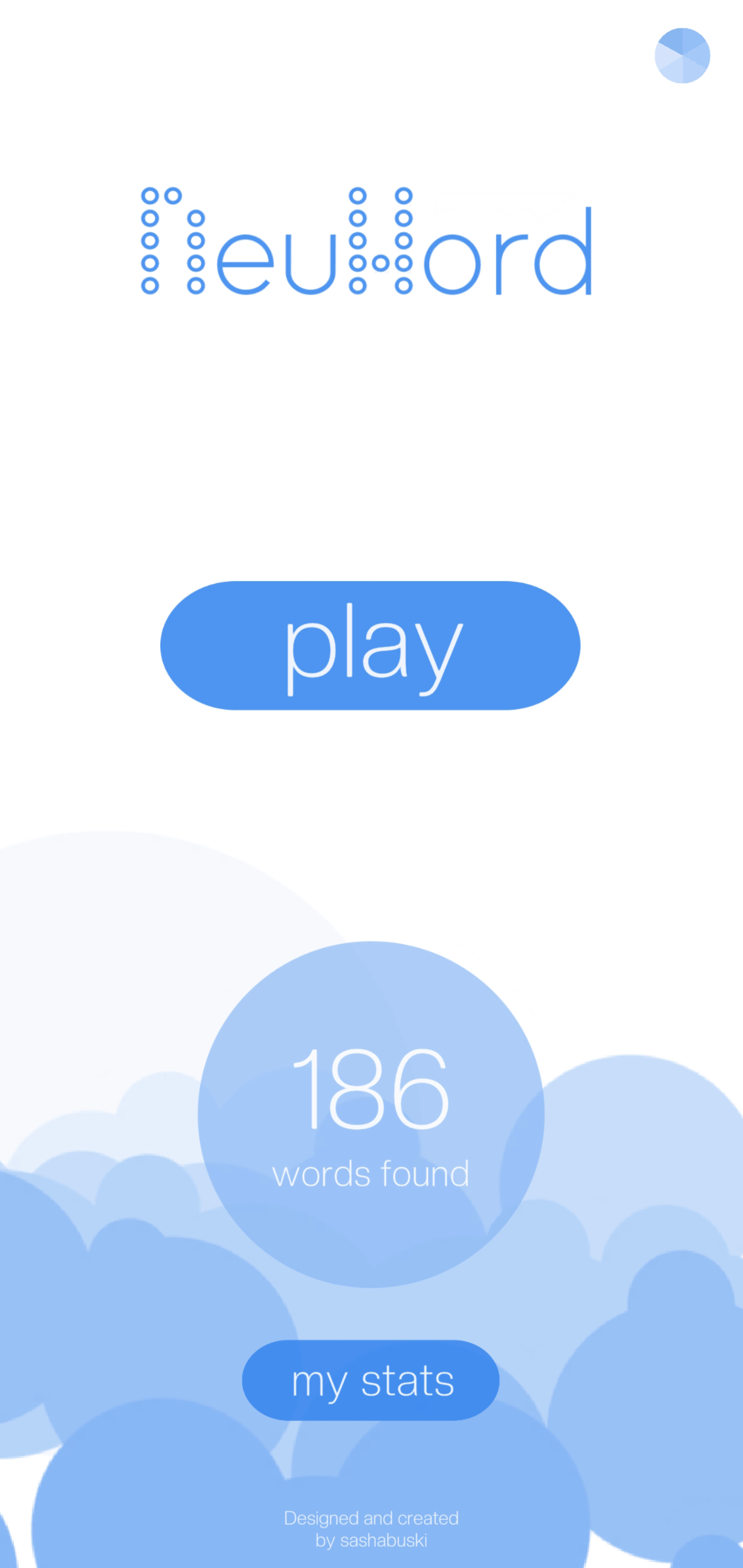Viewport: 743px width, 1568px height.
Task: Tap the color theme circle icon
Action: coord(682,55)
